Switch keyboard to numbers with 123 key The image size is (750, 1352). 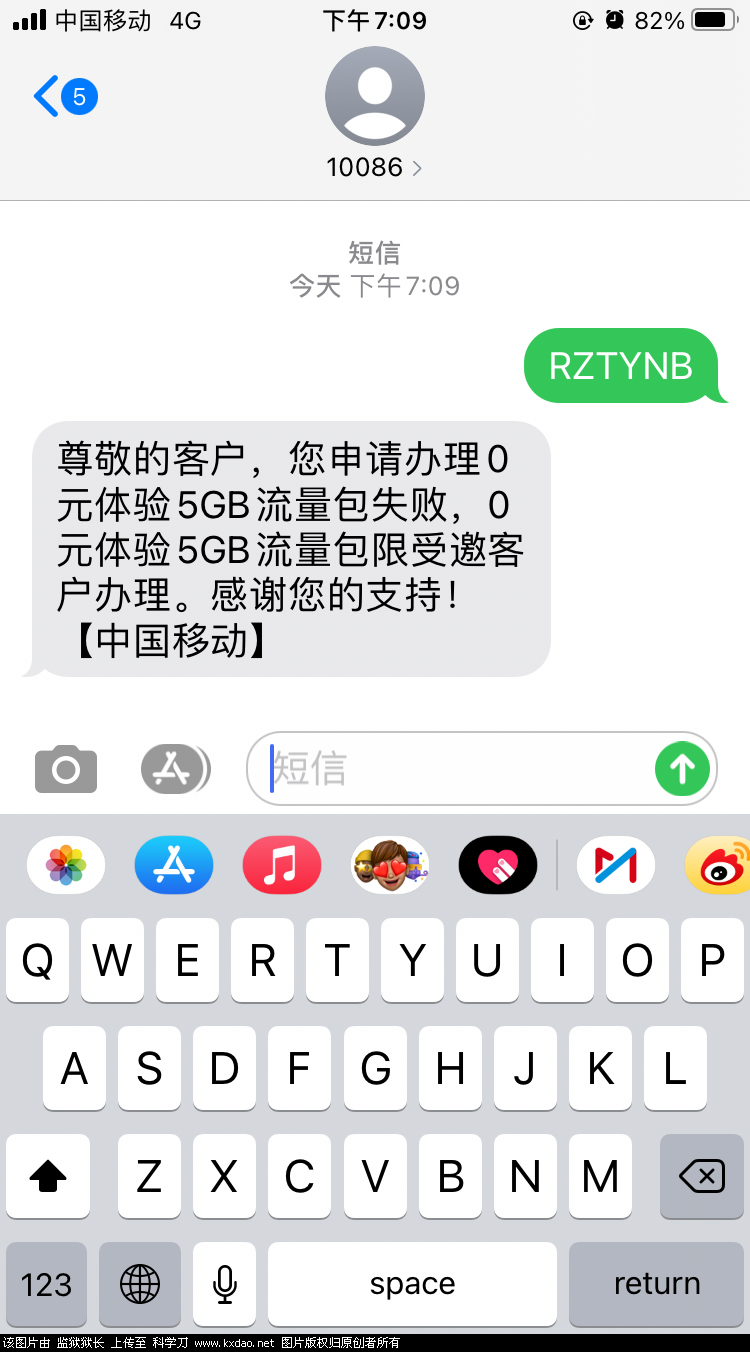pyautogui.click(x=46, y=1284)
